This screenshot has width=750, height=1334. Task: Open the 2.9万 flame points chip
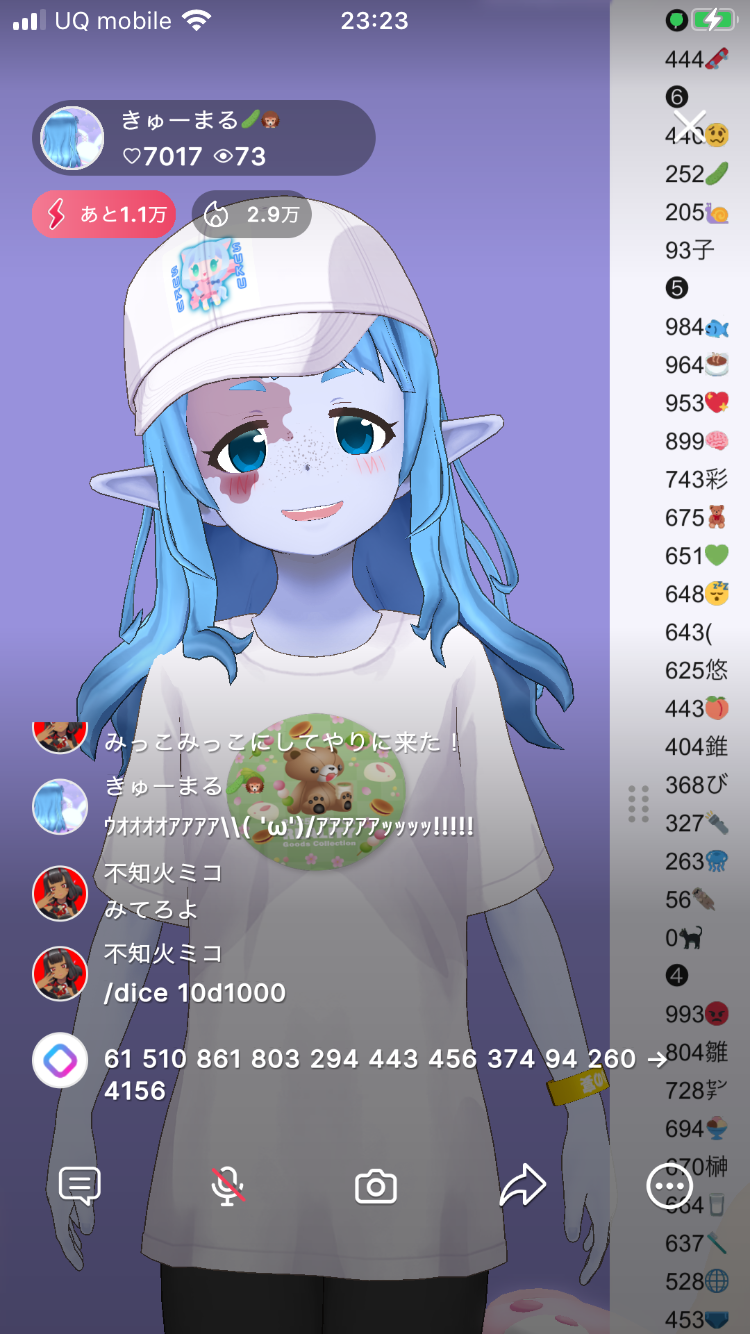click(x=251, y=215)
